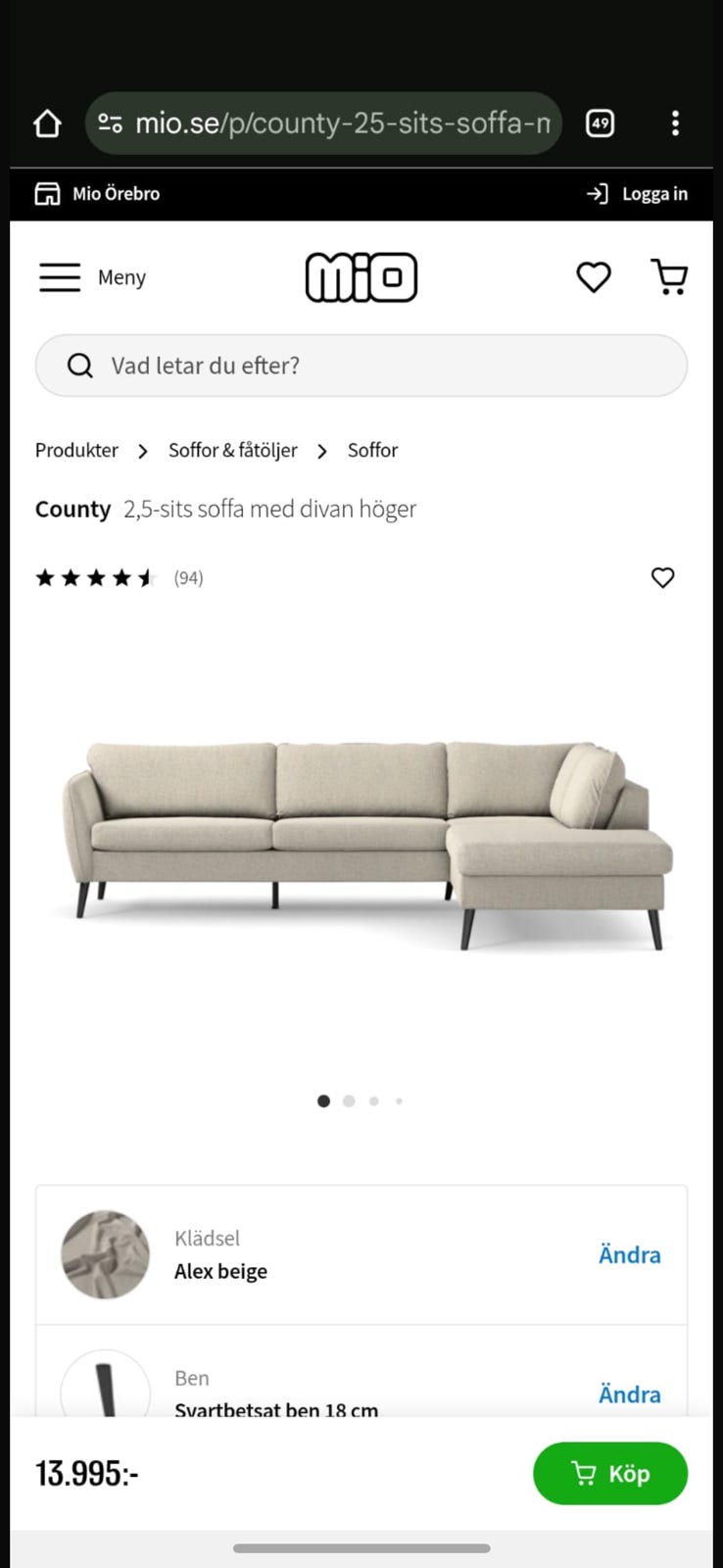The height and width of the screenshot is (1568, 723).
Task: Click Ändra next to Alex beige
Action: point(629,1254)
